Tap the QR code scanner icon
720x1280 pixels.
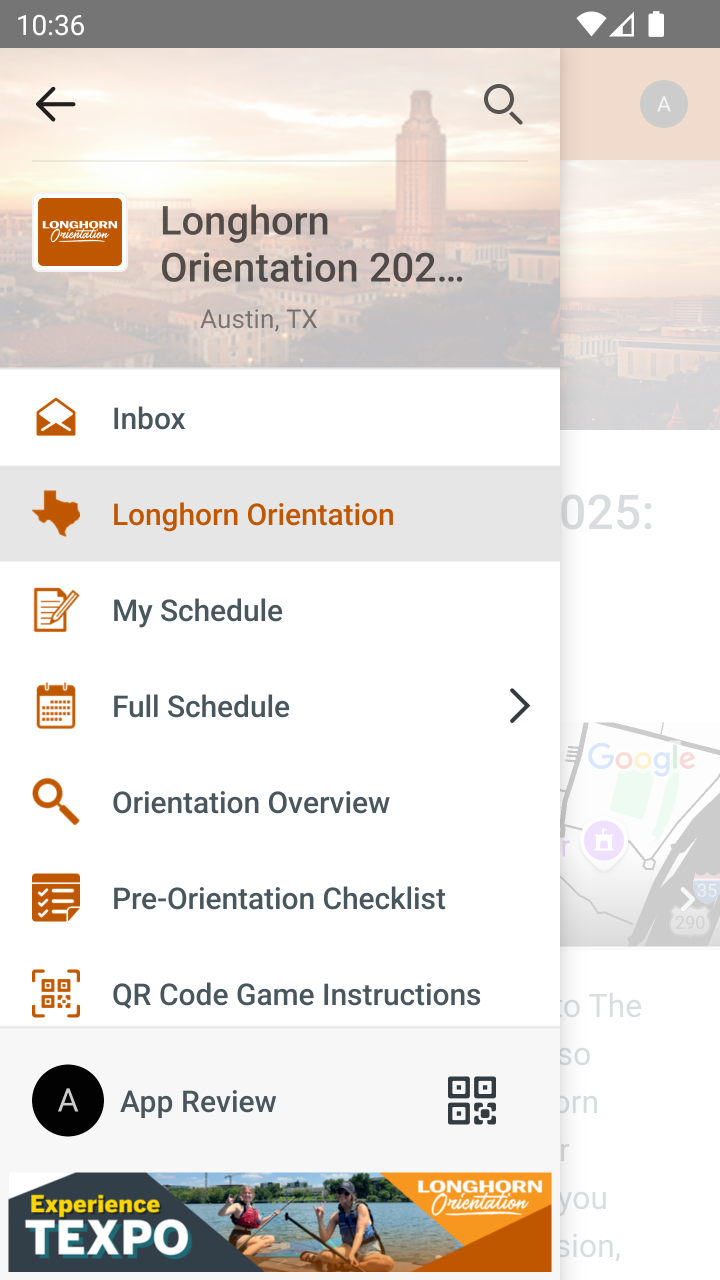coord(472,1101)
